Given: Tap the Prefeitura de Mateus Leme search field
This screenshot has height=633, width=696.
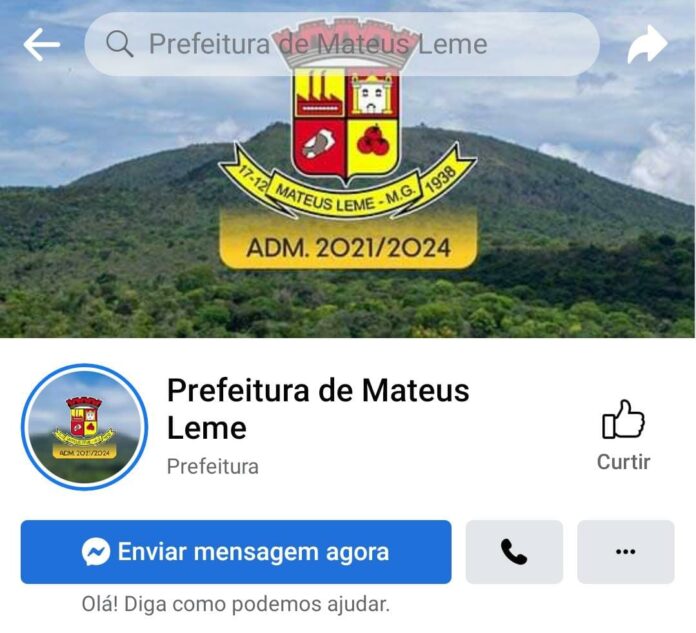Looking at the screenshot, I should [x=341, y=44].
